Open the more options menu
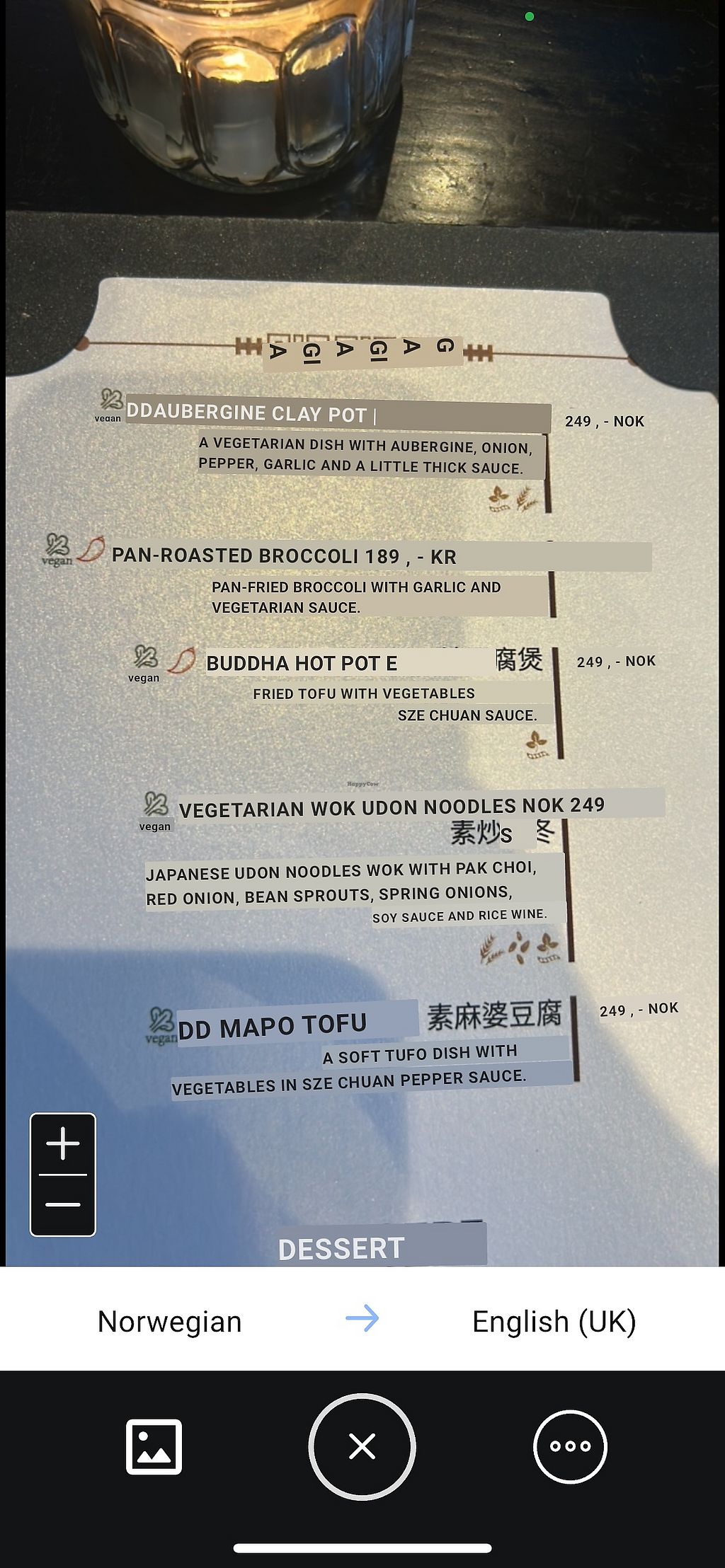 tap(570, 1446)
